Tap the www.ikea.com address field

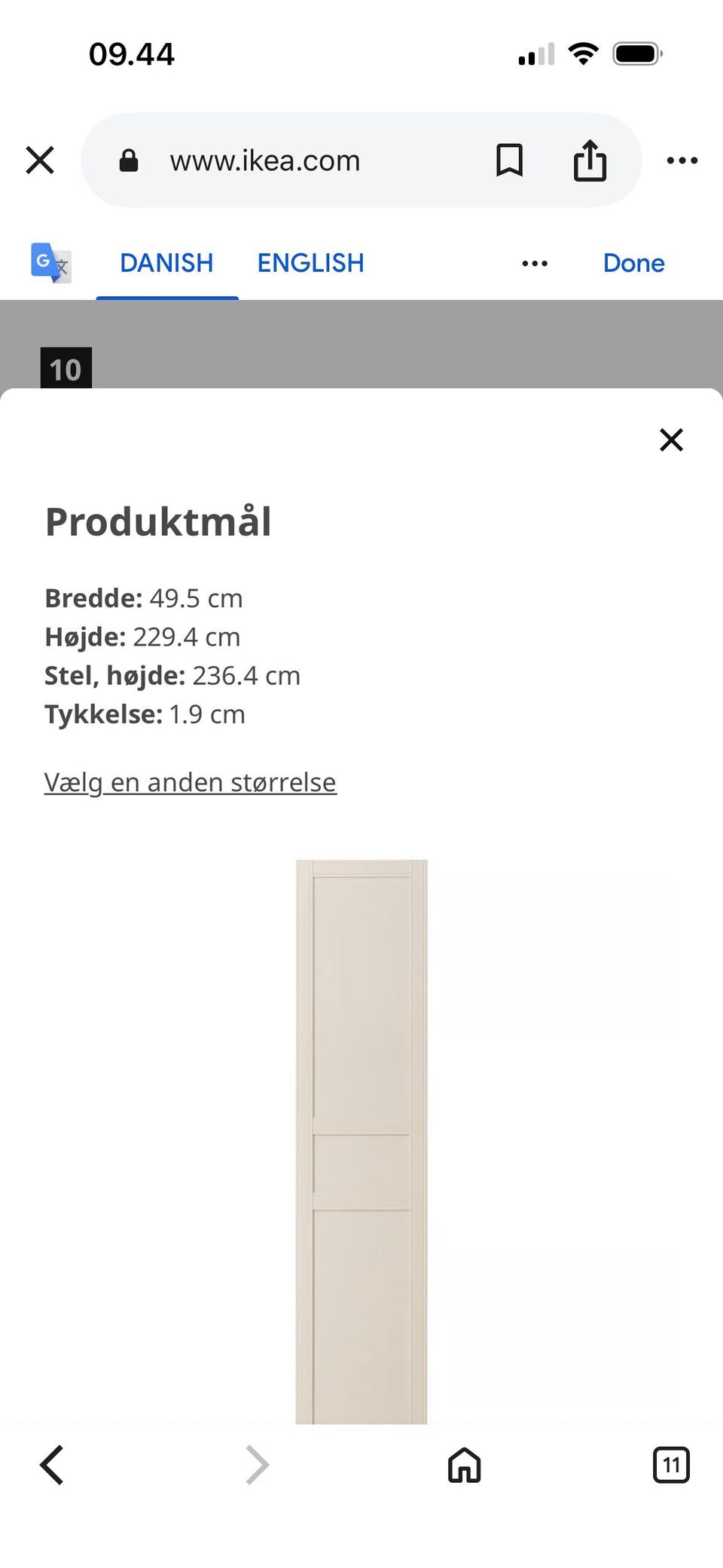pos(265,160)
